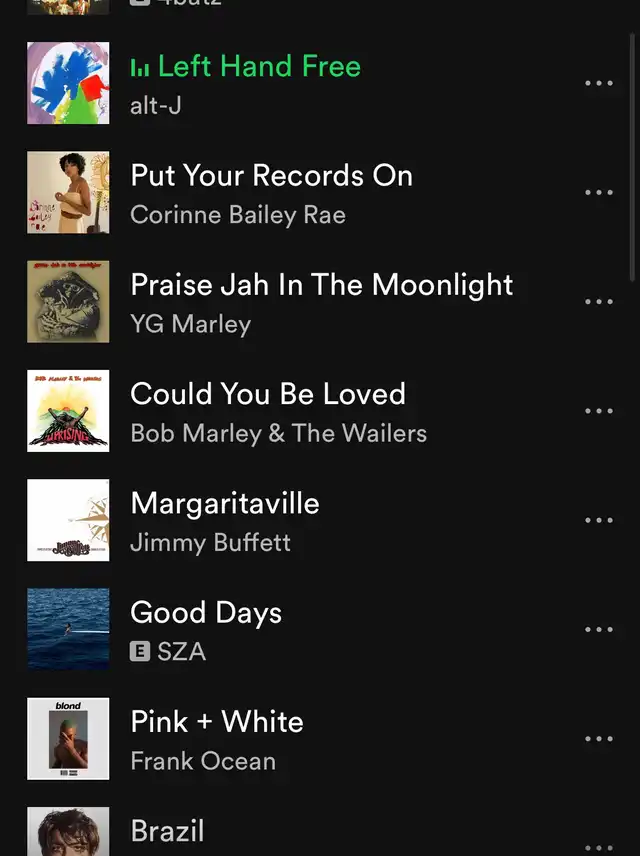The image size is (640, 856).
Task: Open the three-dot menu for Could You Be Loved
Action: point(598,411)
